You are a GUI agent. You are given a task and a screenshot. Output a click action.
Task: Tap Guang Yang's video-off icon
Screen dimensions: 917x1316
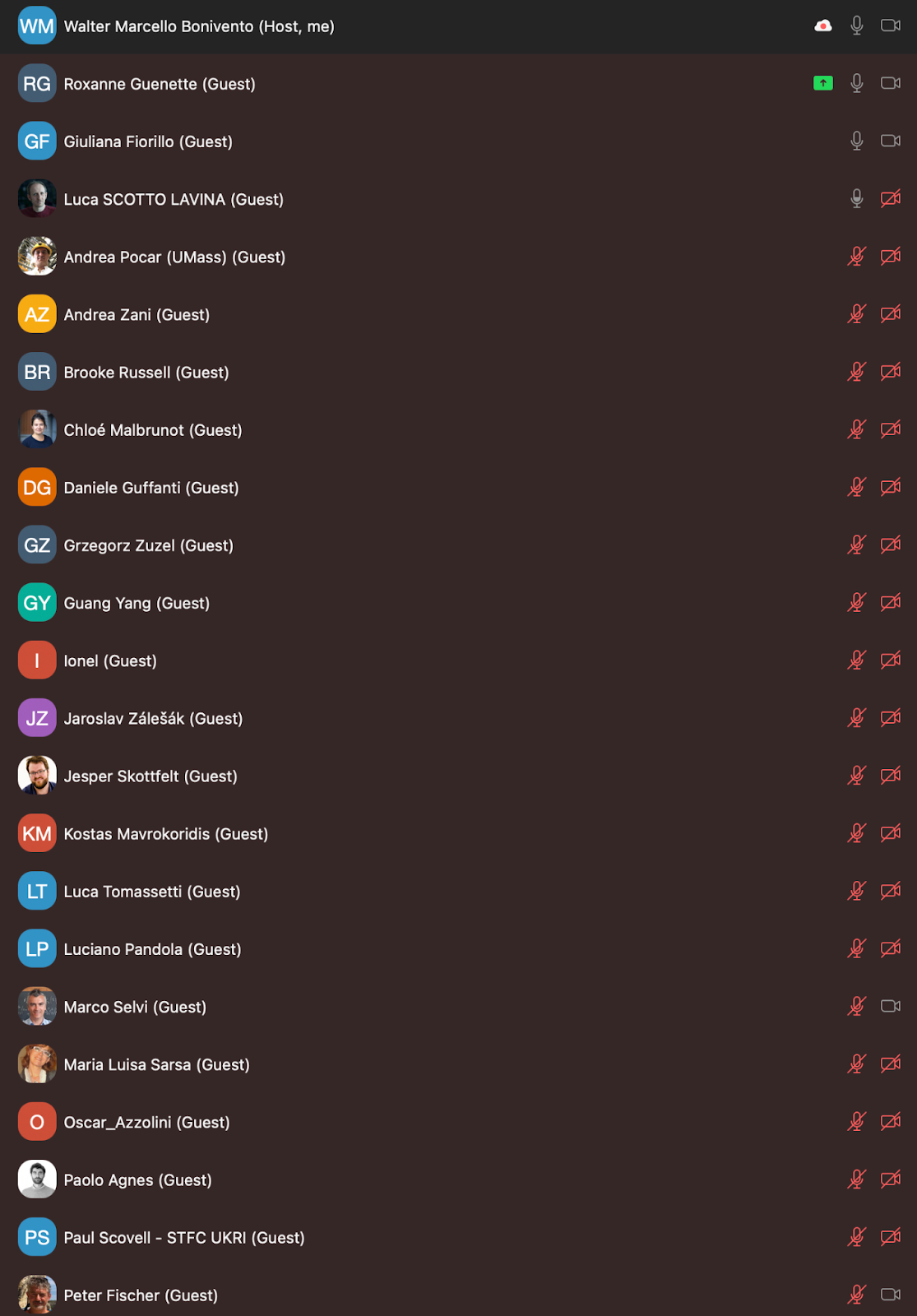(890, 603)
